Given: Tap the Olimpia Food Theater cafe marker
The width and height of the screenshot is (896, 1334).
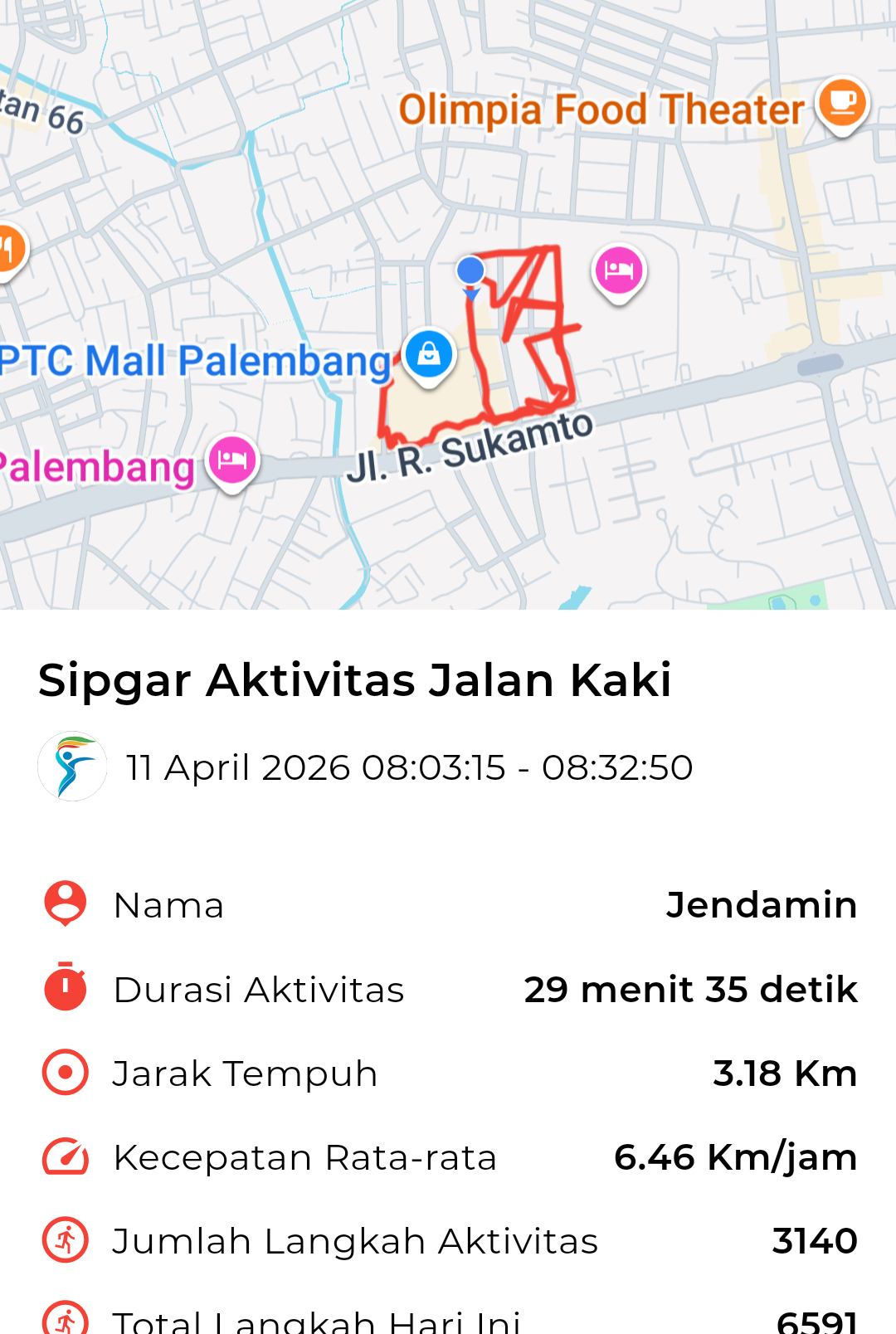Looking at the screenshot, I should point(842,104).
